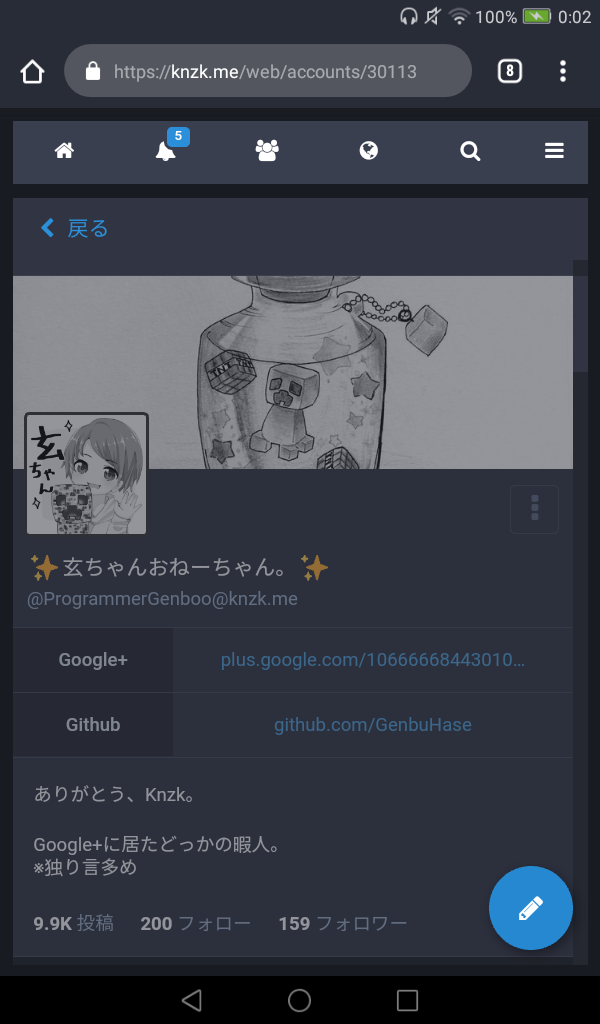Image resolution: width=600 pixels, height=1024 pixels.
Task: Open the github.com/GenbuHase link
Action: (x=372, y=725)
